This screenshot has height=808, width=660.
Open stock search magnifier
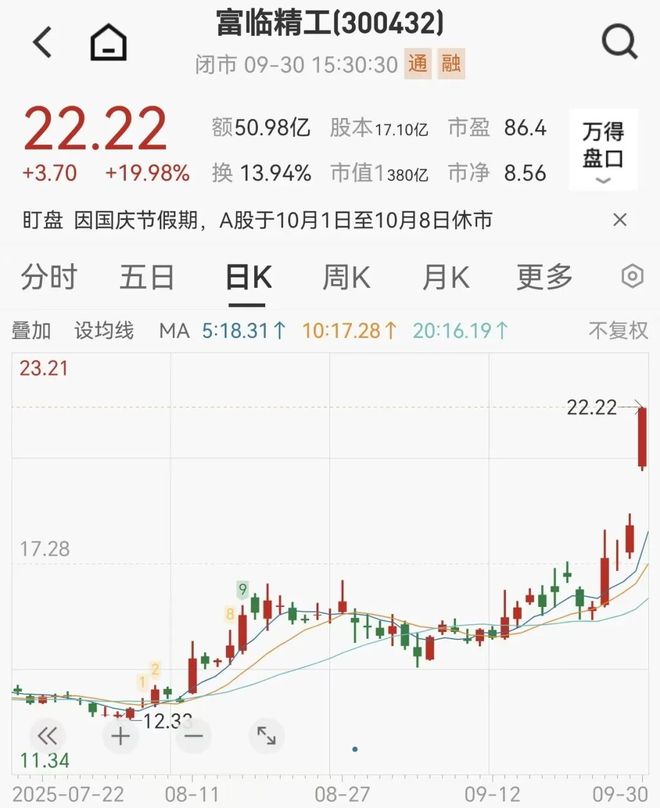619,42
